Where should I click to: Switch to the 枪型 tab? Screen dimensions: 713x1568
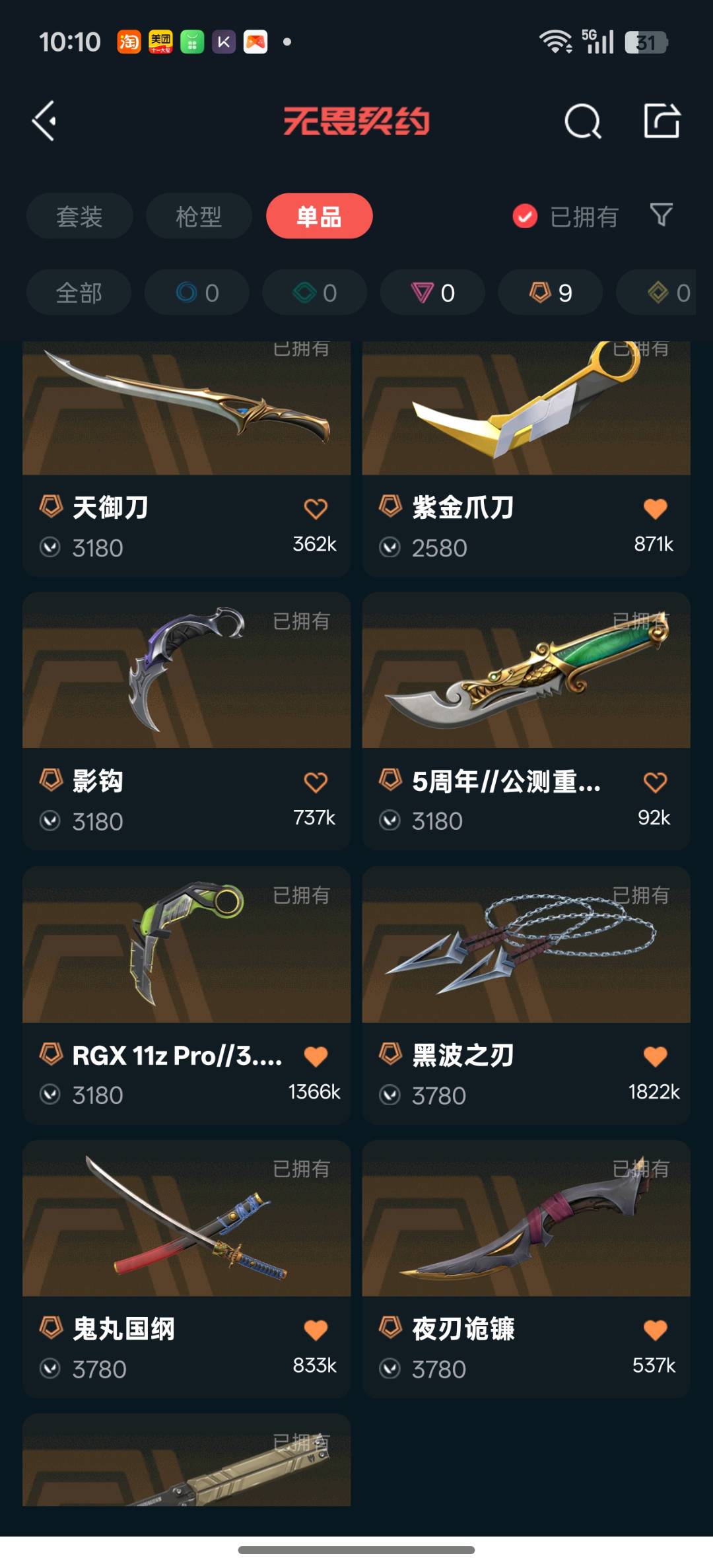[x=199, y=216]
